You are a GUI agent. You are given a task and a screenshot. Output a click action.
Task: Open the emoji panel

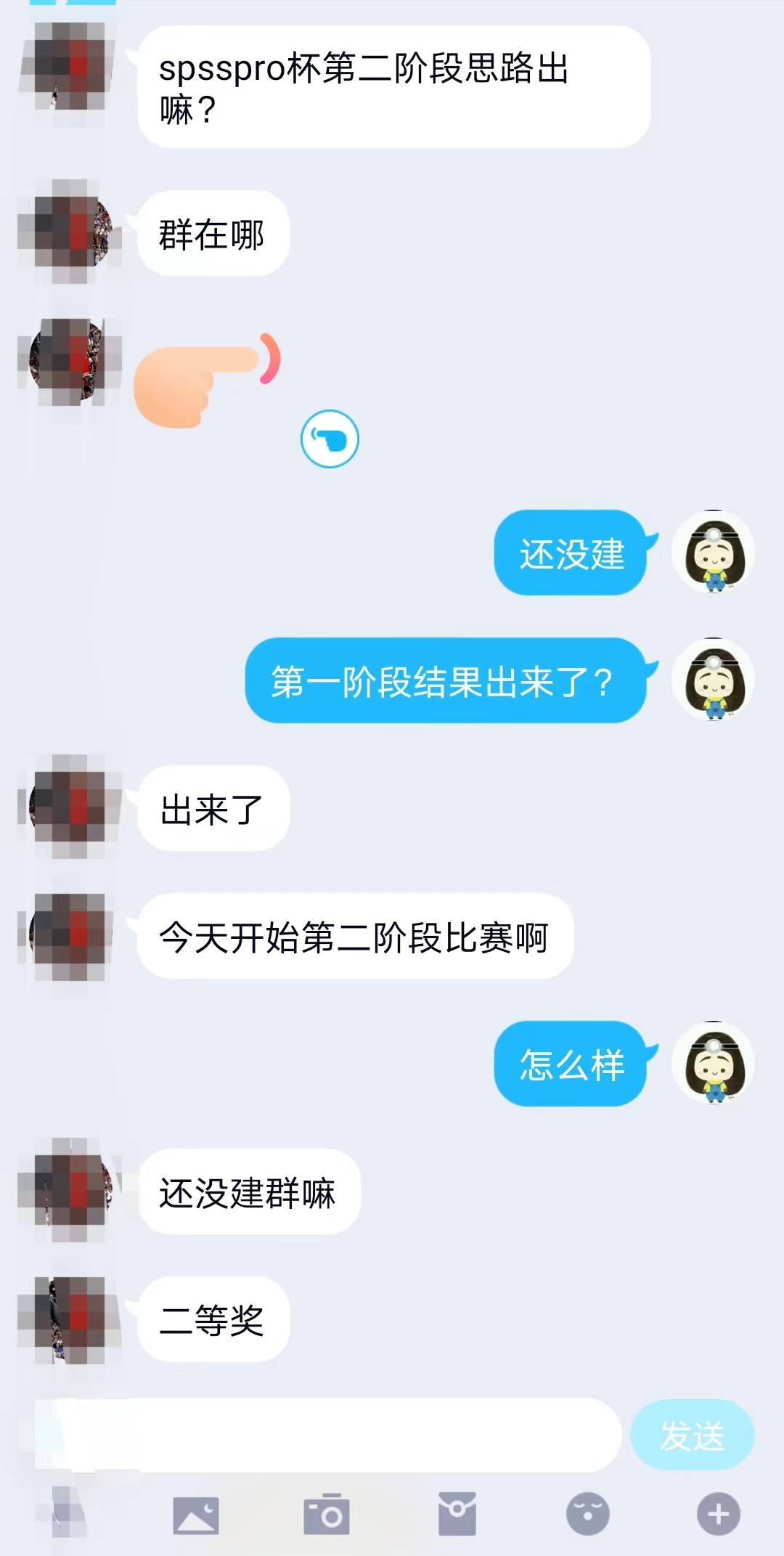pyautogui.click(x=587, y=1515)
